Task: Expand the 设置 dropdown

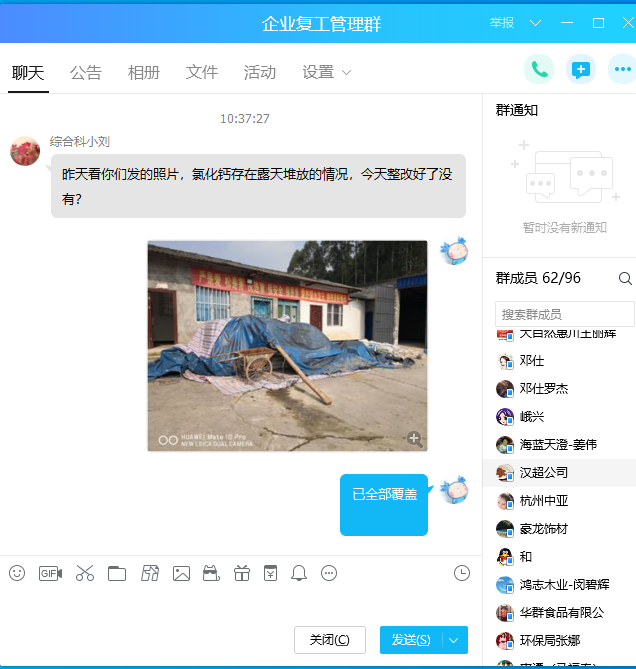Action: (327, 72)
